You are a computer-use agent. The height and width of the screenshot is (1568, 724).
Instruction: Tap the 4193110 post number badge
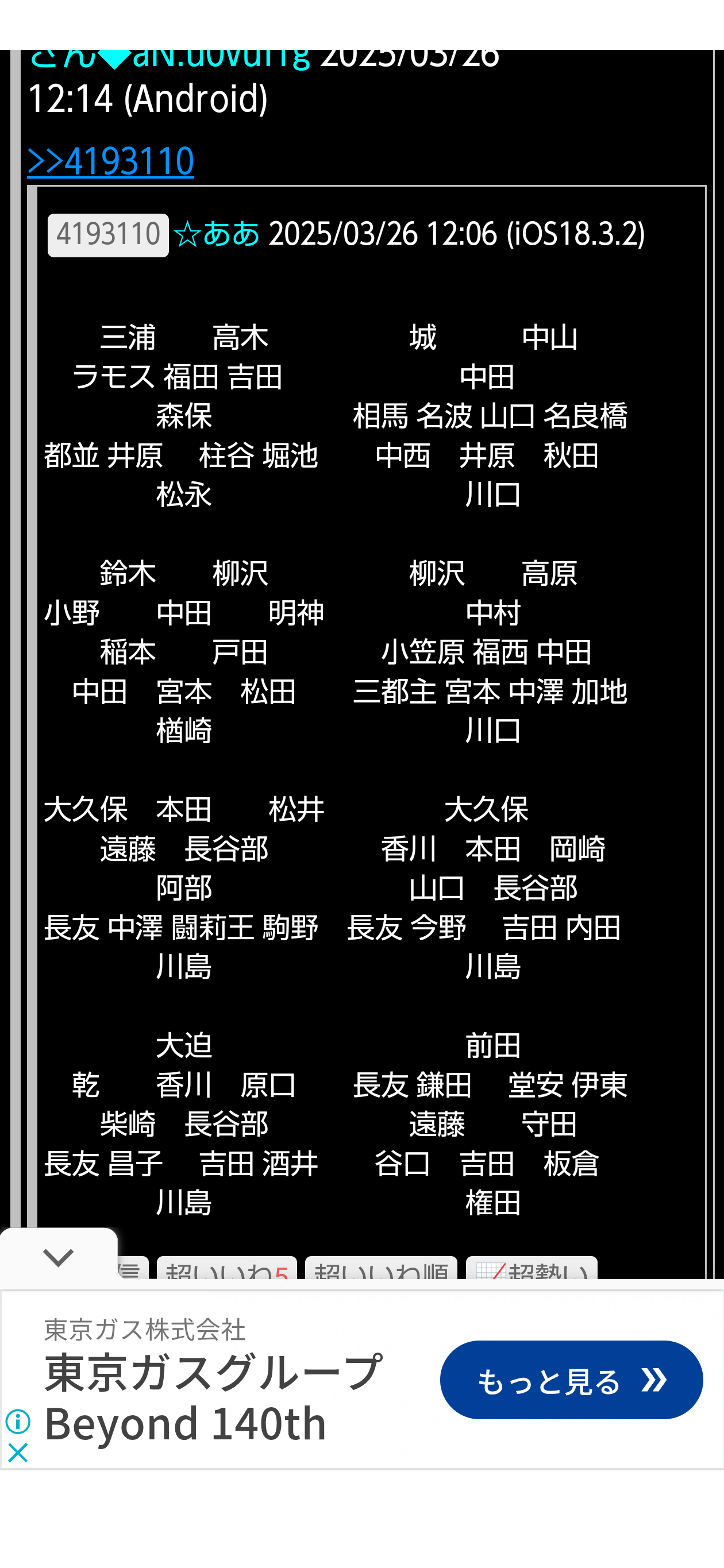pyautogui.click(x=108, y=235)
